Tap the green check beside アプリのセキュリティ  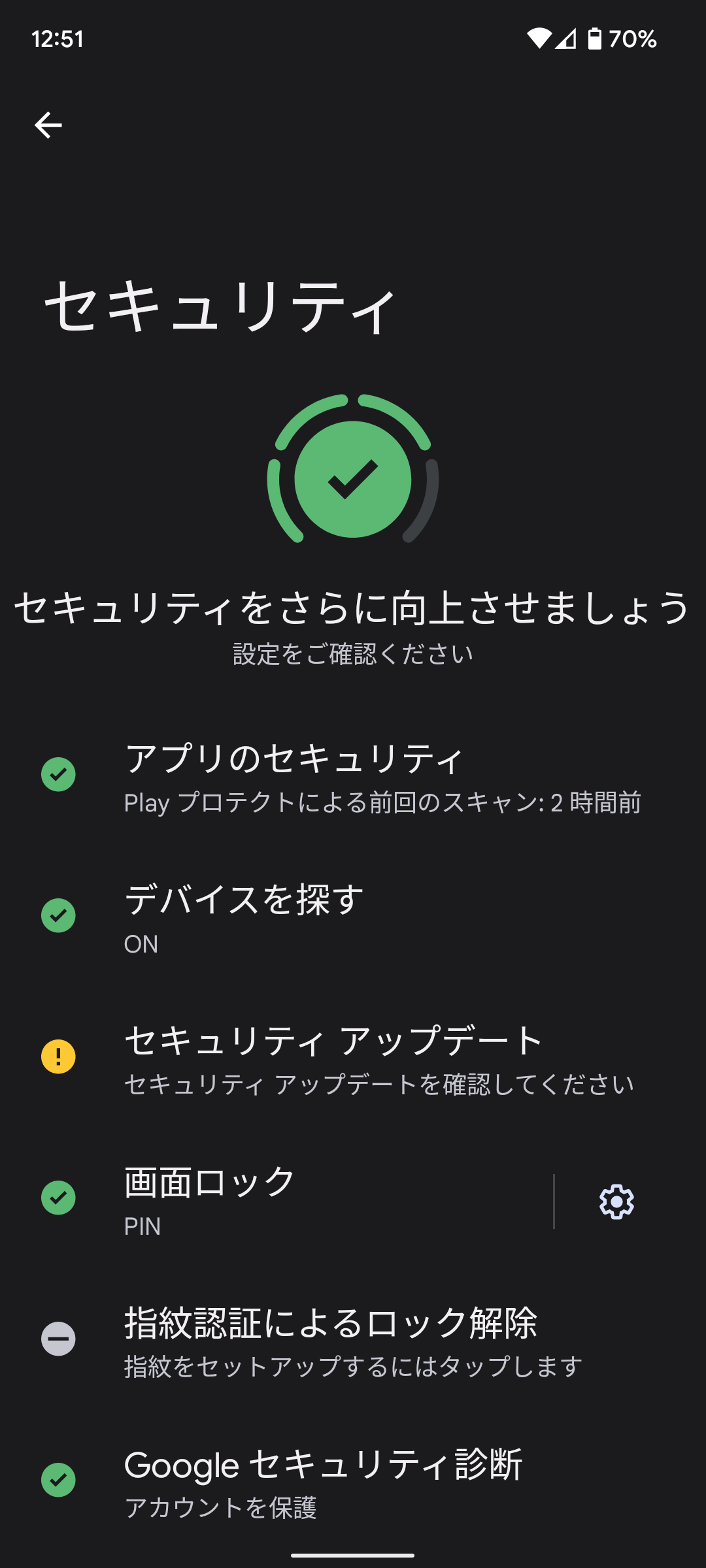(x=58, y=774)
